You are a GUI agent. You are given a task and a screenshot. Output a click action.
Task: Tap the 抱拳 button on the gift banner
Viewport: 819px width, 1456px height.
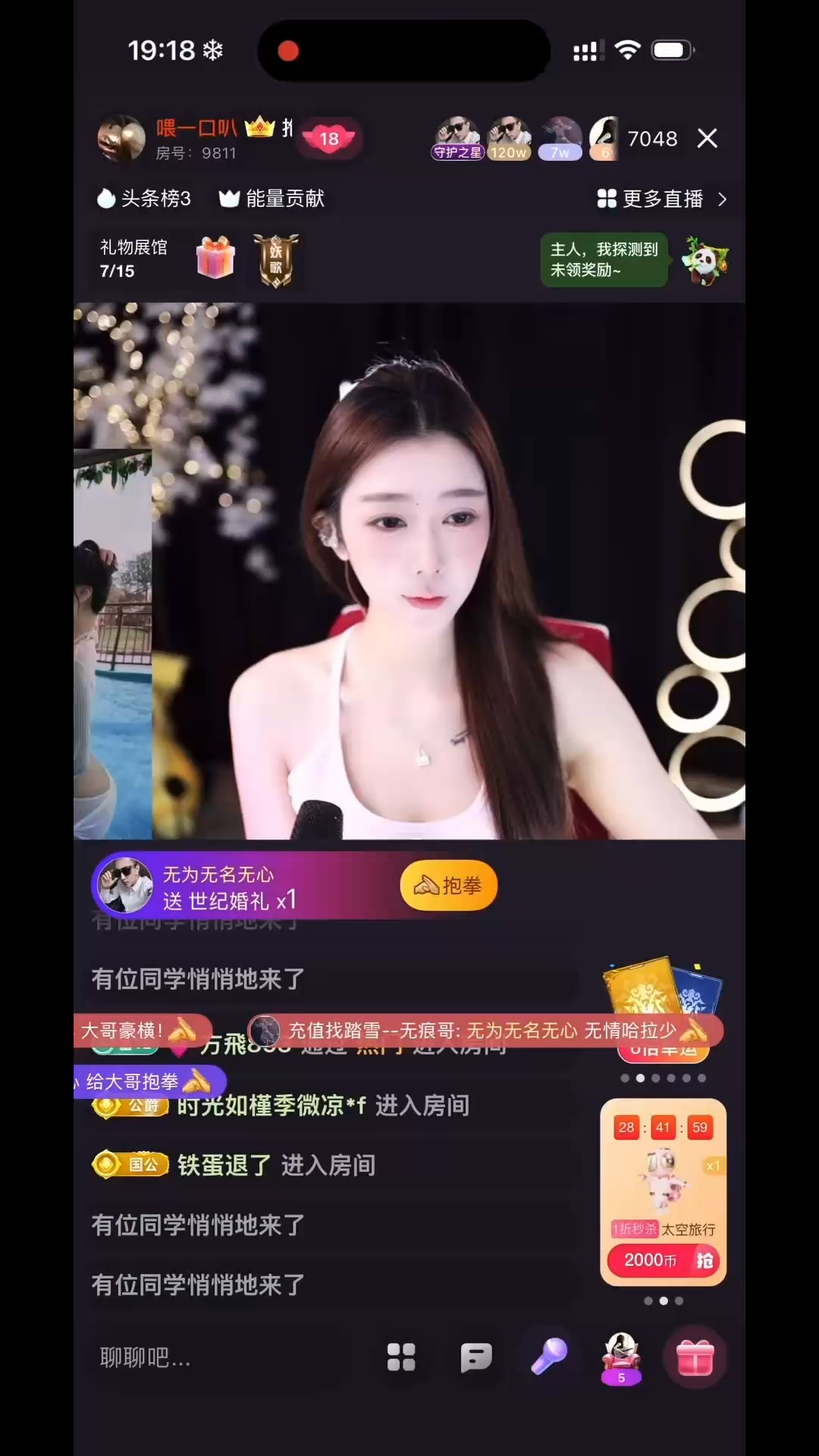pos(447,885)
